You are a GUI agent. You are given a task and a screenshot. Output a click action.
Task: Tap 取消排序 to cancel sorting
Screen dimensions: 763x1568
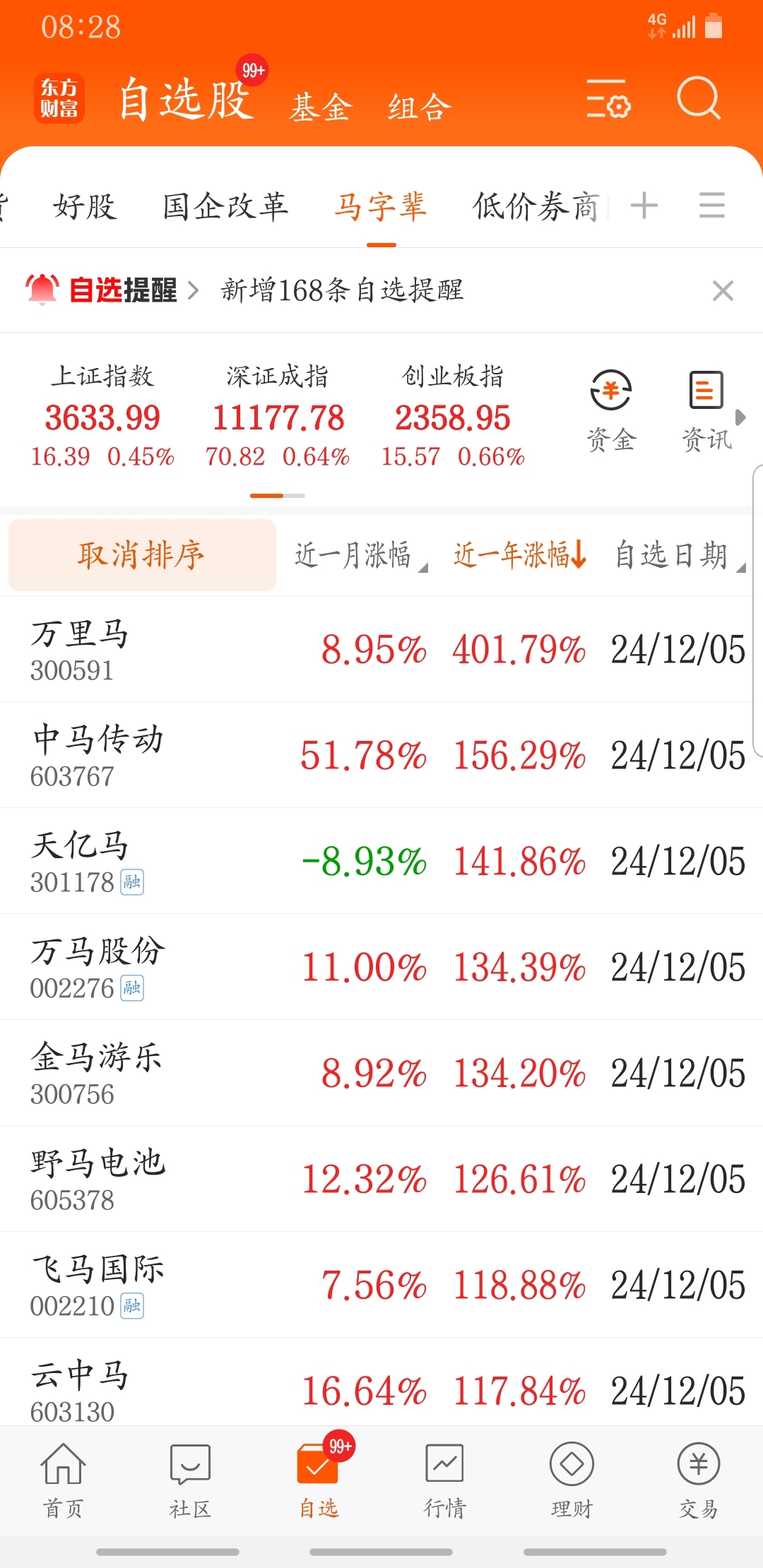pos(142,555)
